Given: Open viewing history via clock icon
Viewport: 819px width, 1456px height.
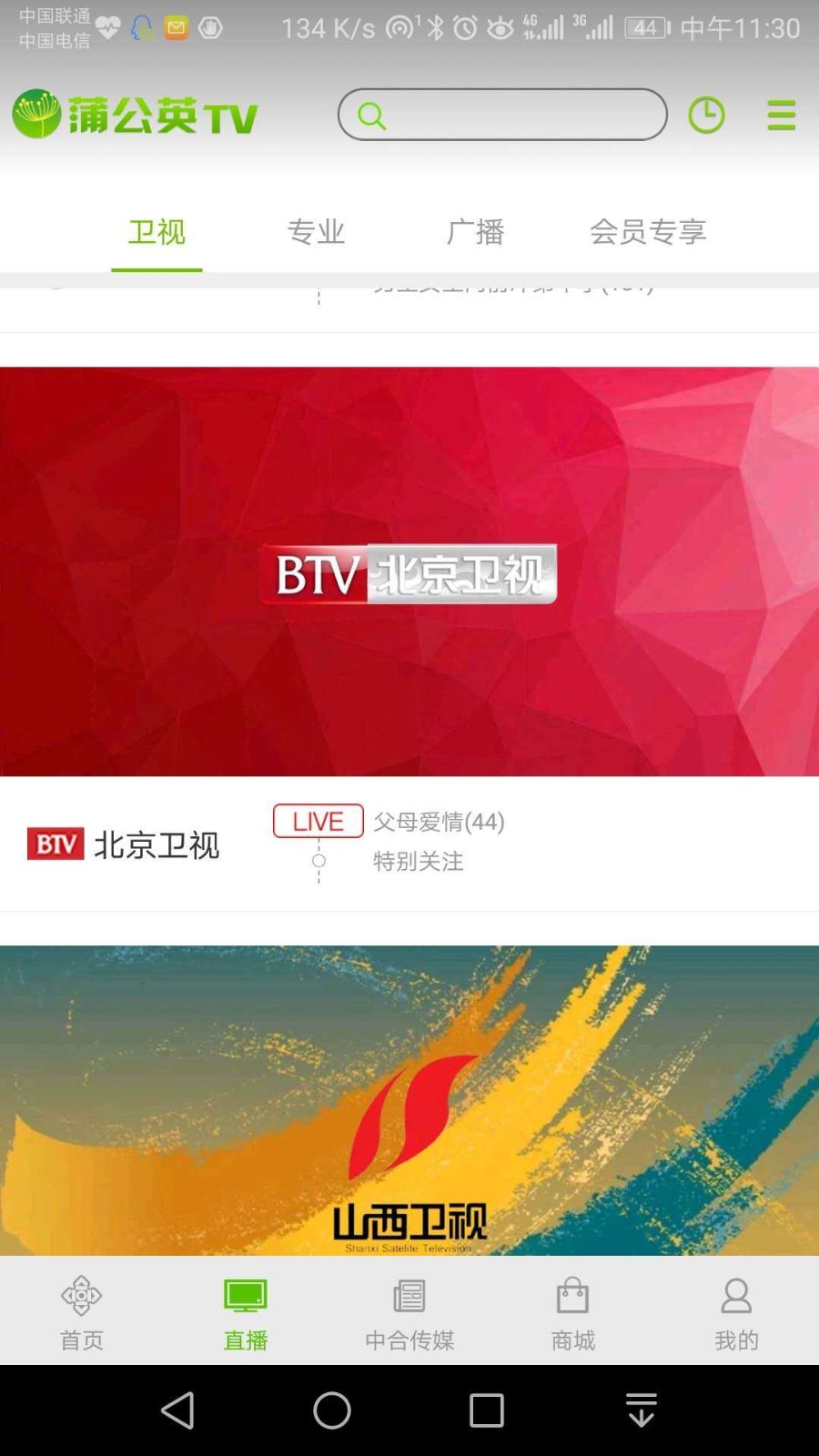Looking at the screenshot, I should coord(706,114).
